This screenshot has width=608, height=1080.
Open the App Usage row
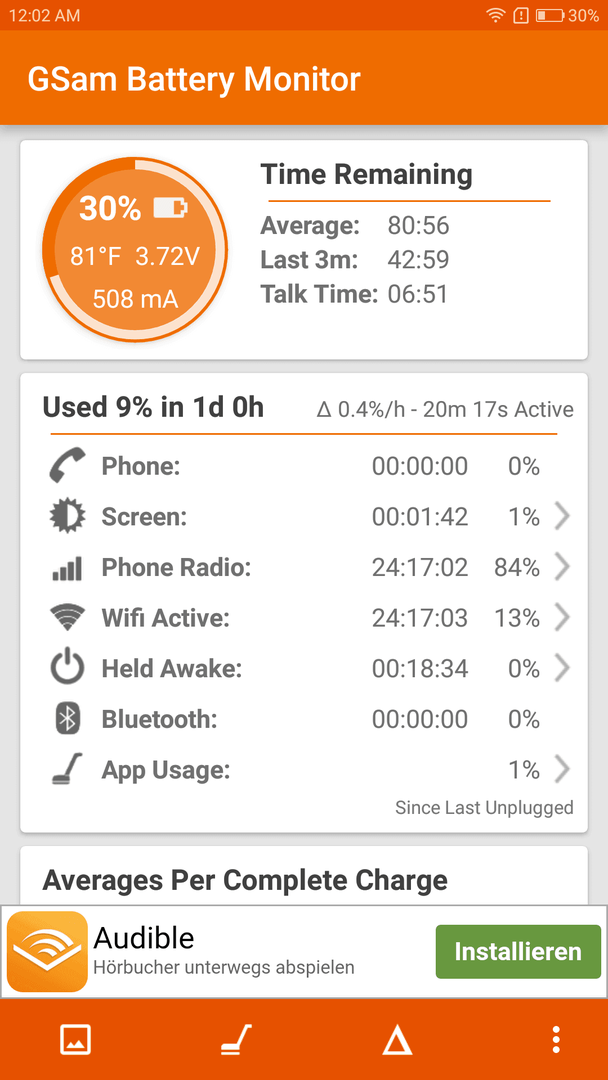point(308,770)
